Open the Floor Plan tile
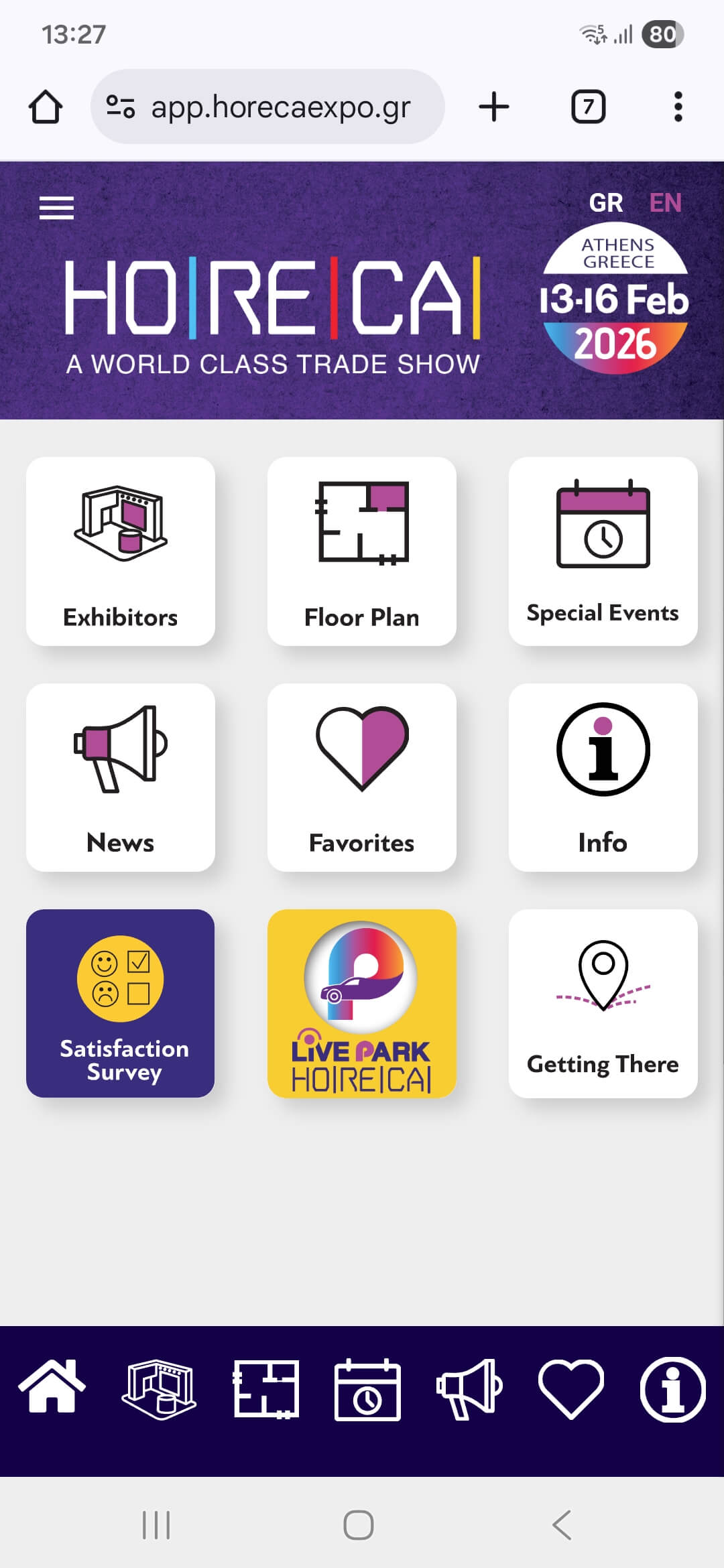Screen dimensions: 724x1568 tap(362, 551)
